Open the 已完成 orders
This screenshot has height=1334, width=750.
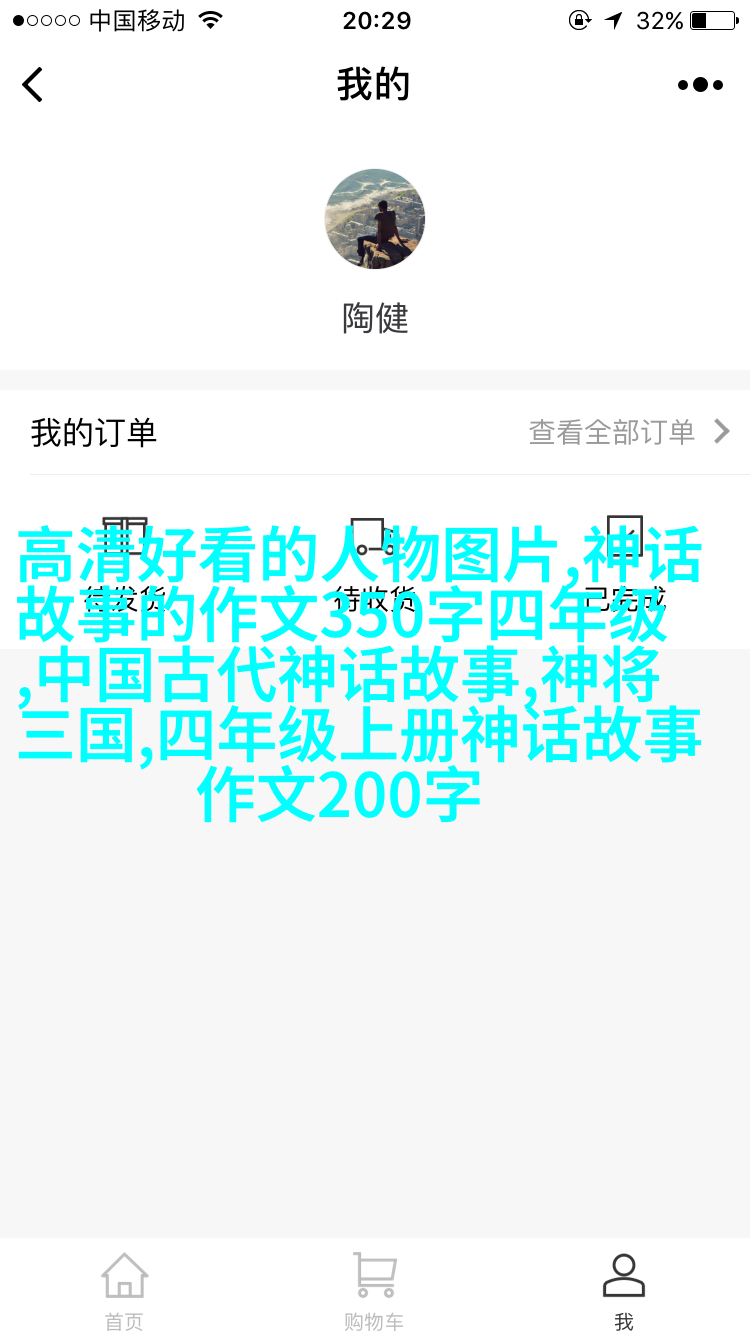point(625,562)
